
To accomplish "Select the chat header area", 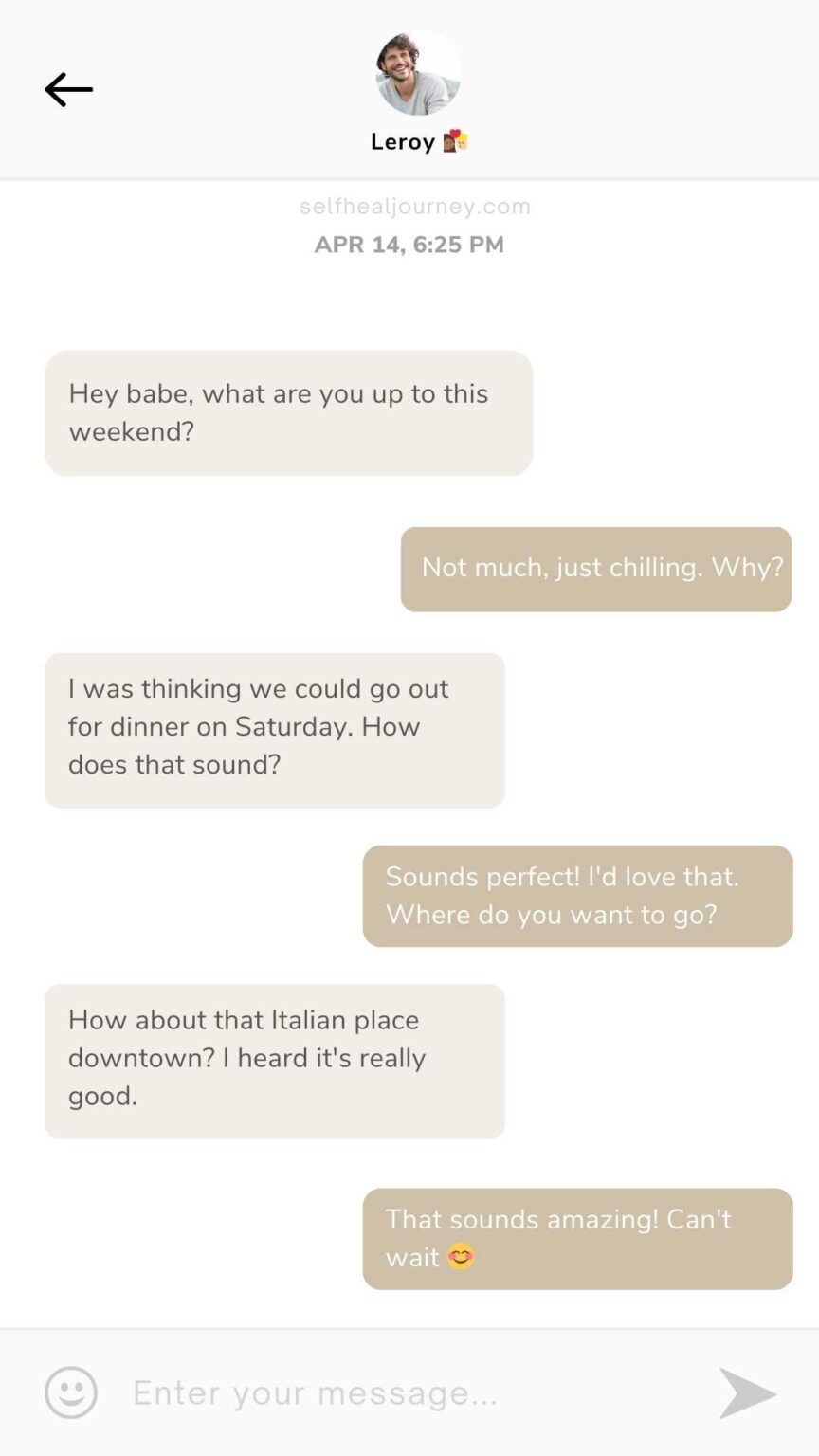I will (409, 90).
